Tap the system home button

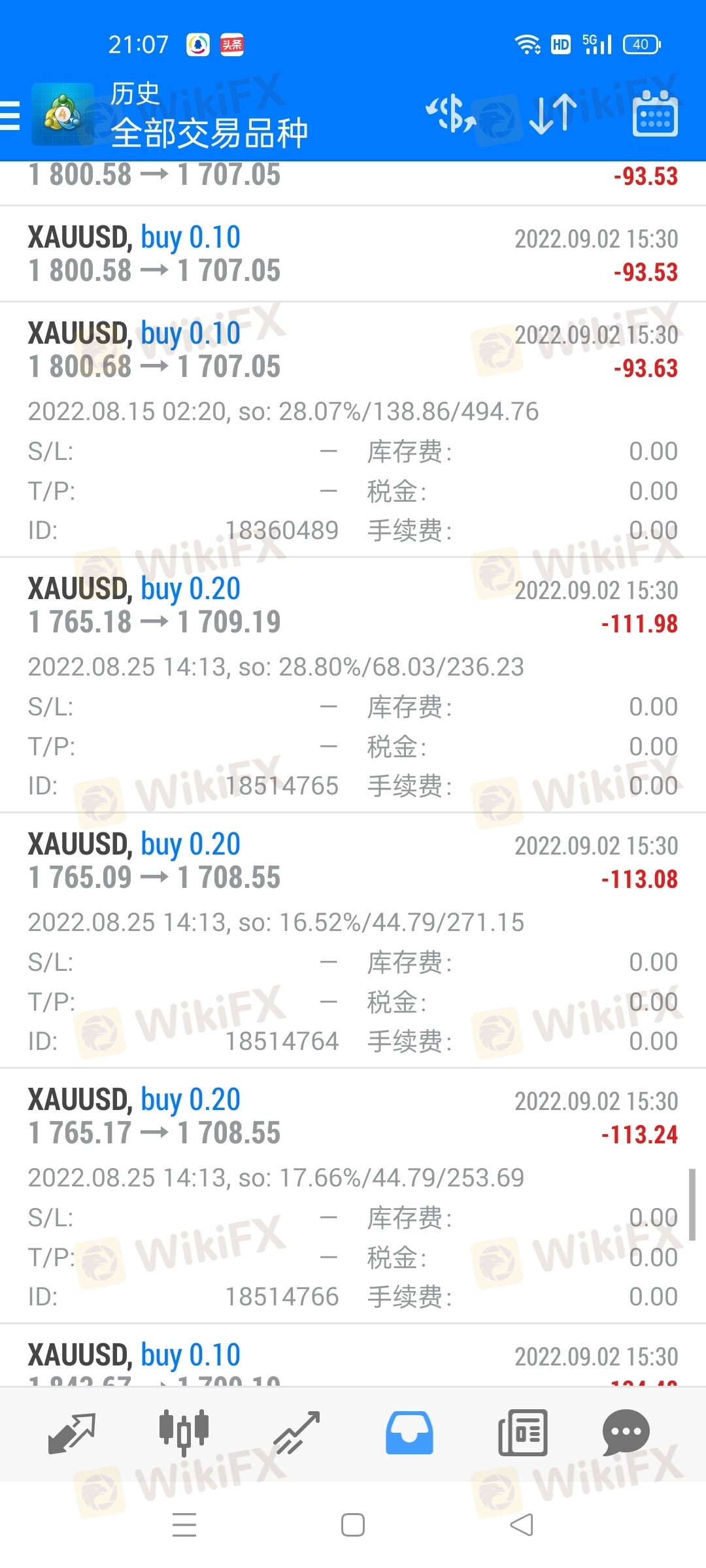pyautogui.click(x=353, y=1525)
